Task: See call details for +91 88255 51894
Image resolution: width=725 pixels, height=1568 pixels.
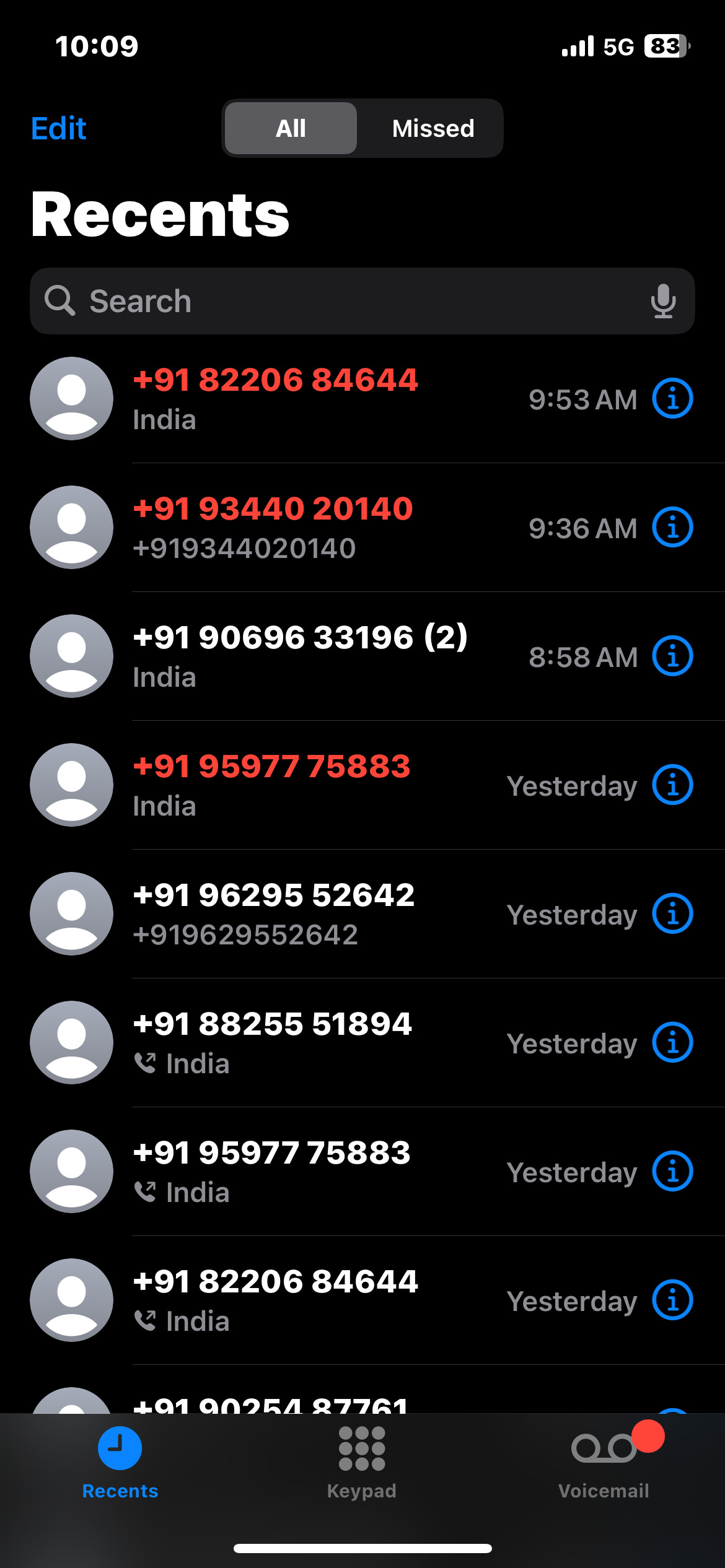Action: (x=672, y=1043)
